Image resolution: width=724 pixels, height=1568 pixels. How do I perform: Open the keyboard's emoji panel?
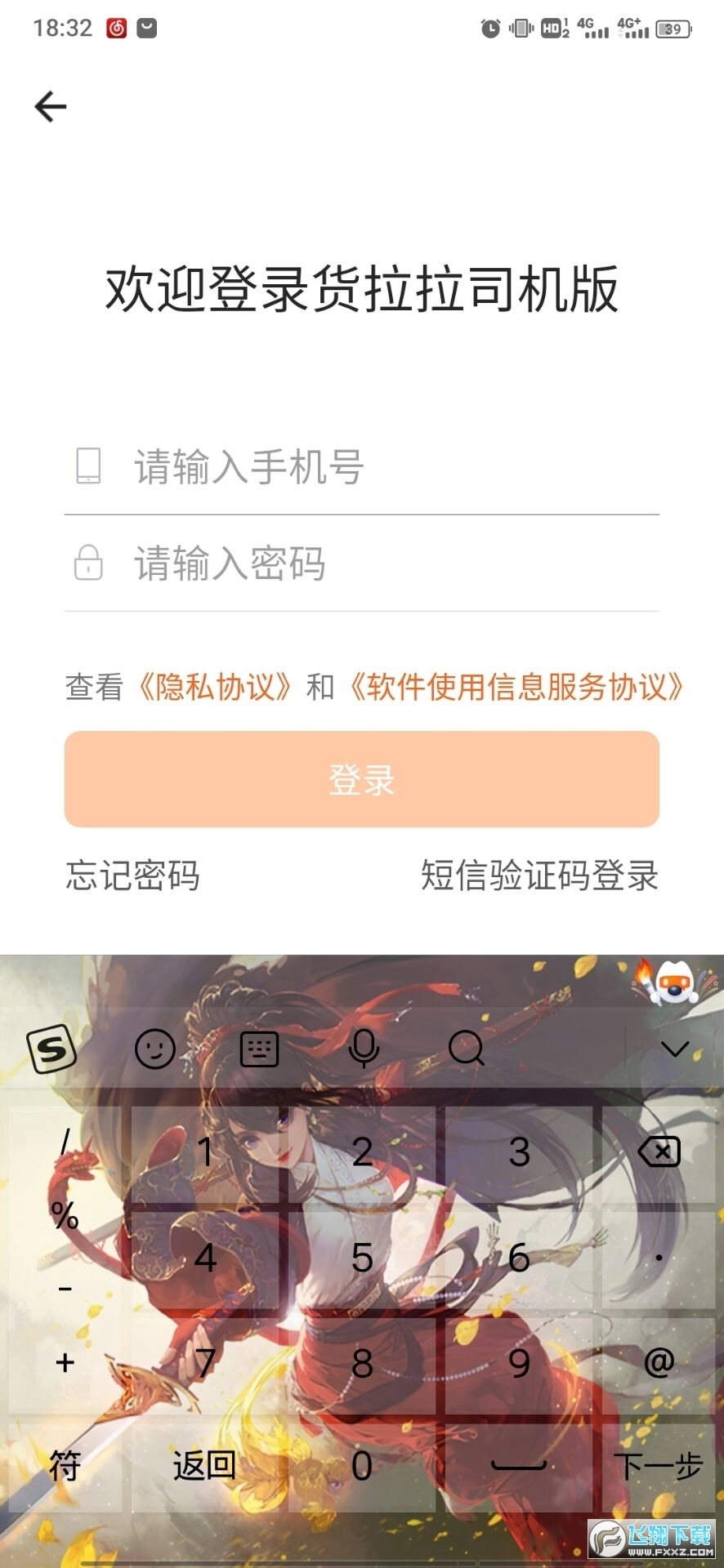[x=155, y=1049]
